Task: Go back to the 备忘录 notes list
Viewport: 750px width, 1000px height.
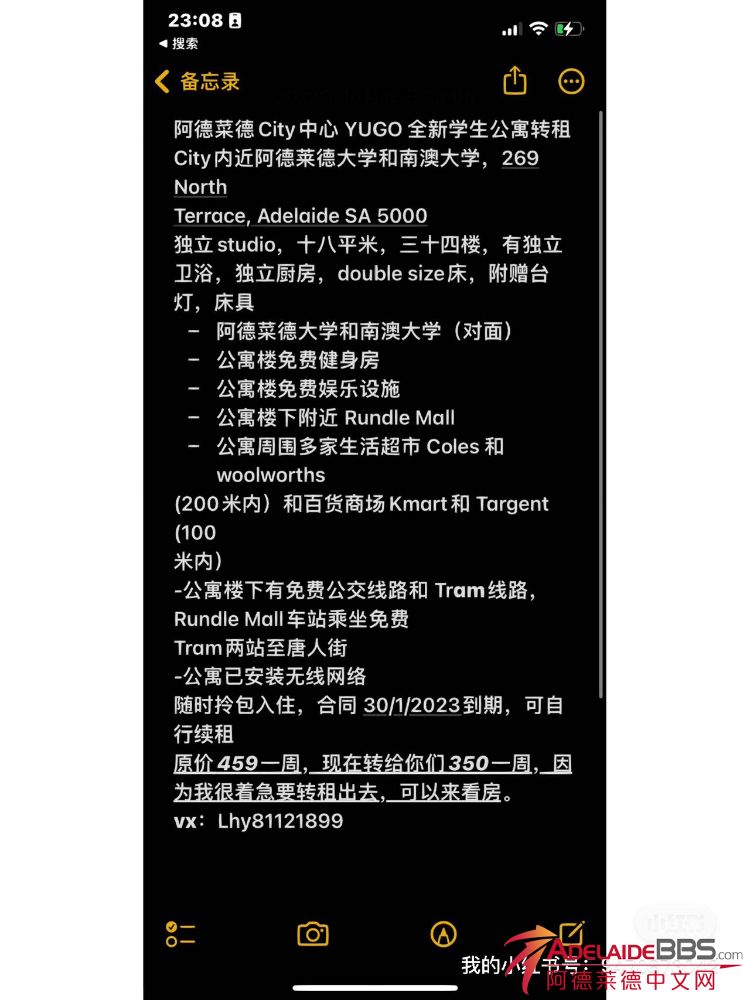Action: 197,82
